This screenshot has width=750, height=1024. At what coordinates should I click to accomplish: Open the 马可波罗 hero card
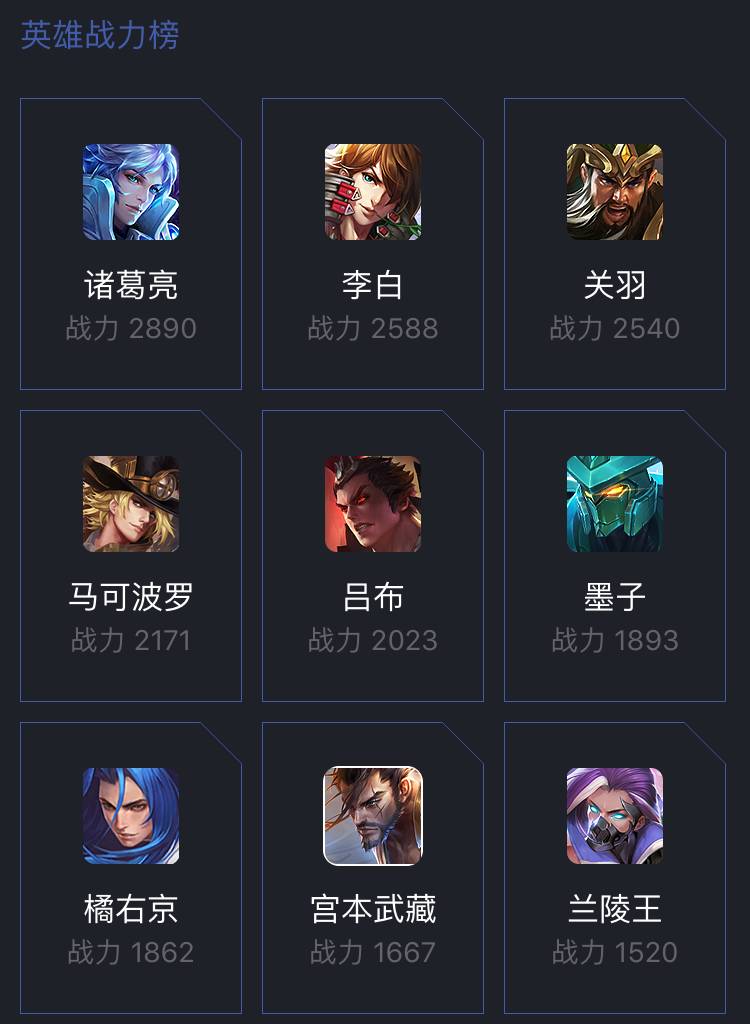[131, 555]
